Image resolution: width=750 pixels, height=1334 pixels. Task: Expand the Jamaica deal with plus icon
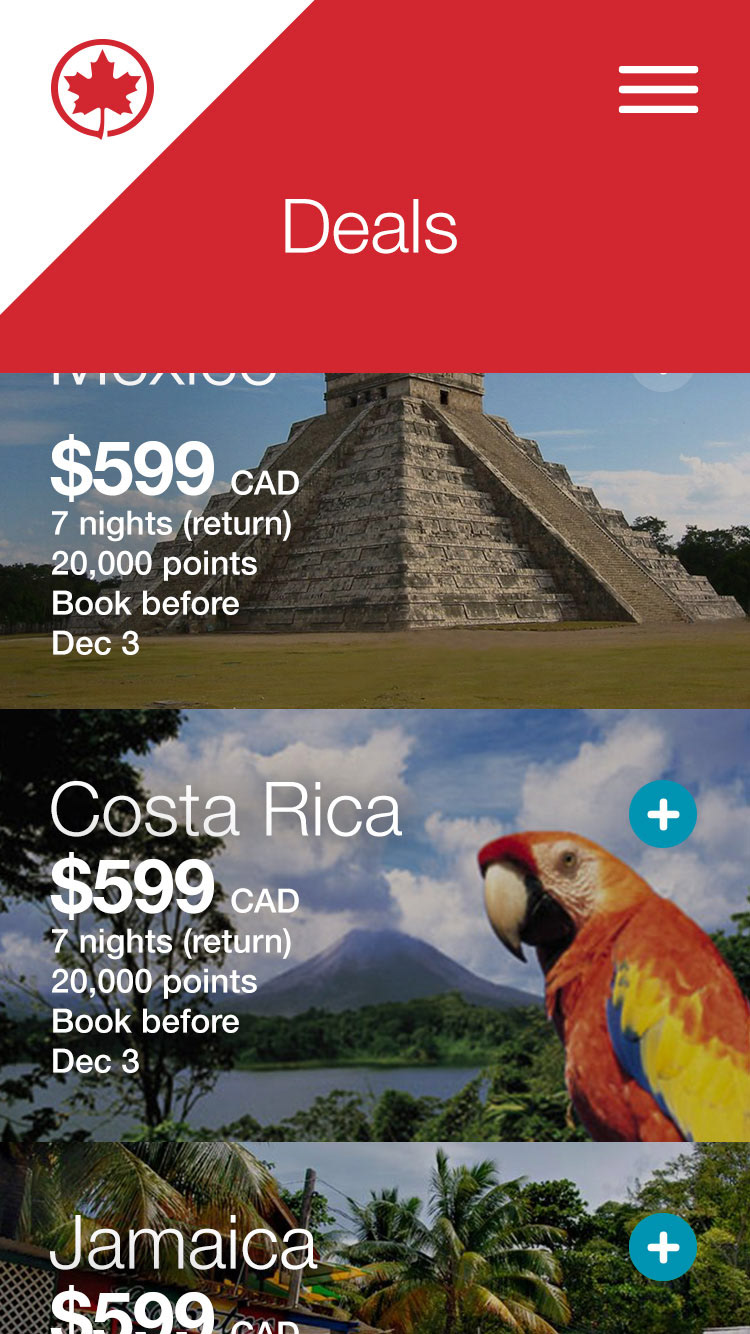tap(662, 1247)
